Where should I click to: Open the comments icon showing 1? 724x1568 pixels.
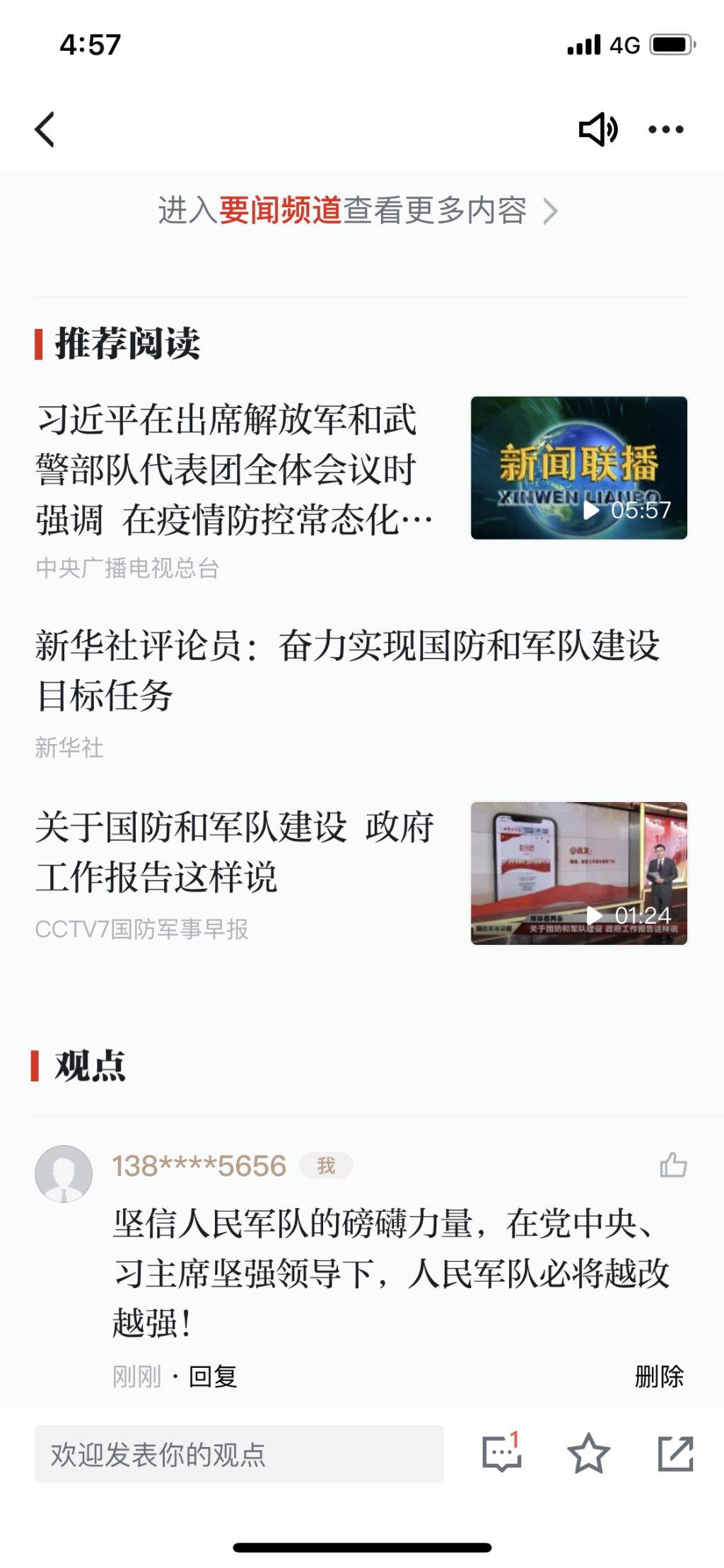click(501, 1453)
